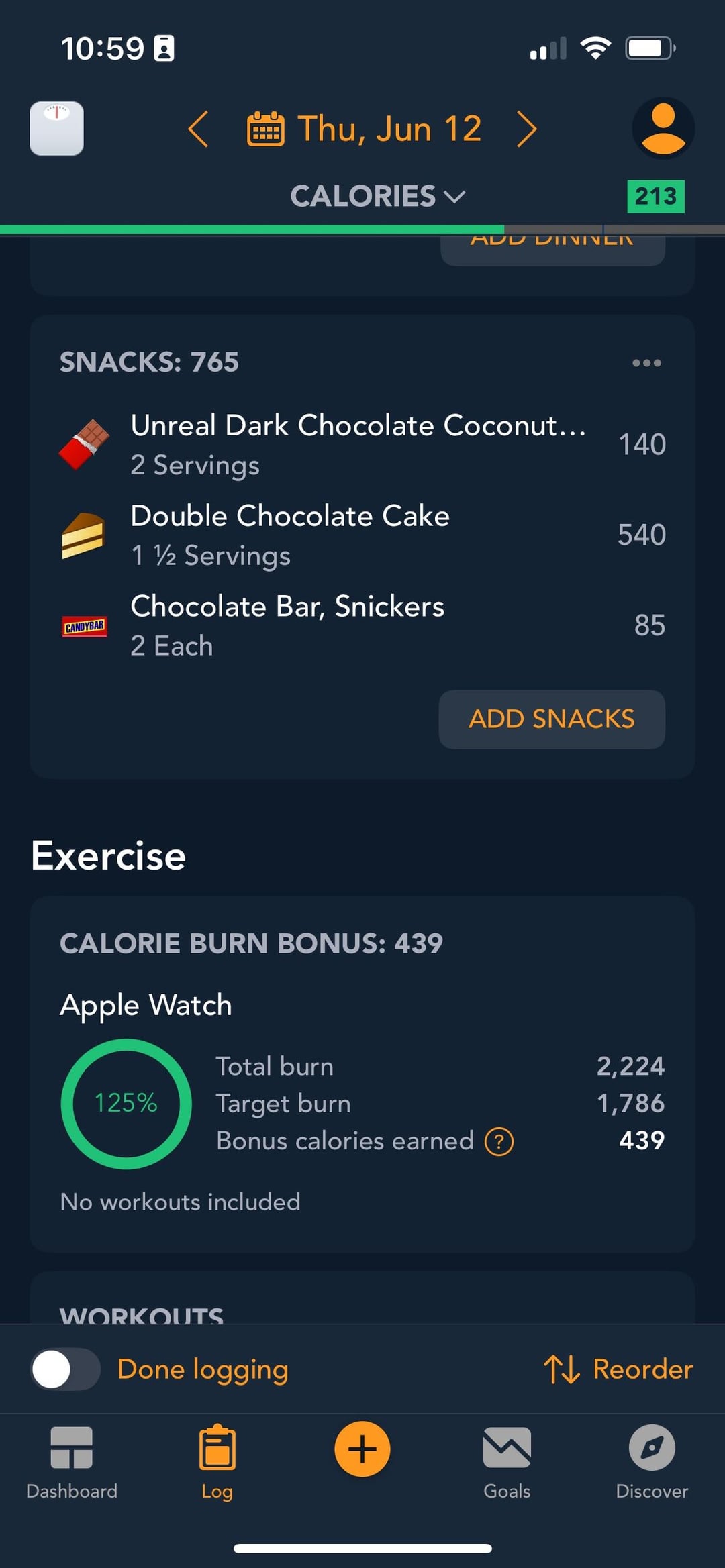The width and height of the screenshot is (725, 1568).
Task: Open the Unreal Dark Chocolate Coconut entry
Action: click(x=359, y=444)
